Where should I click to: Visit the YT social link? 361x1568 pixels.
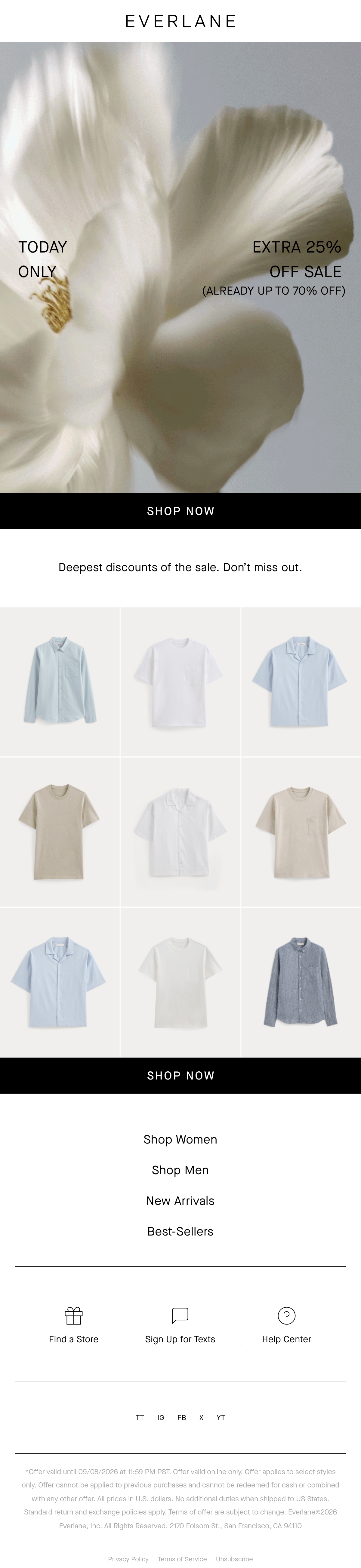(221, 1418)
